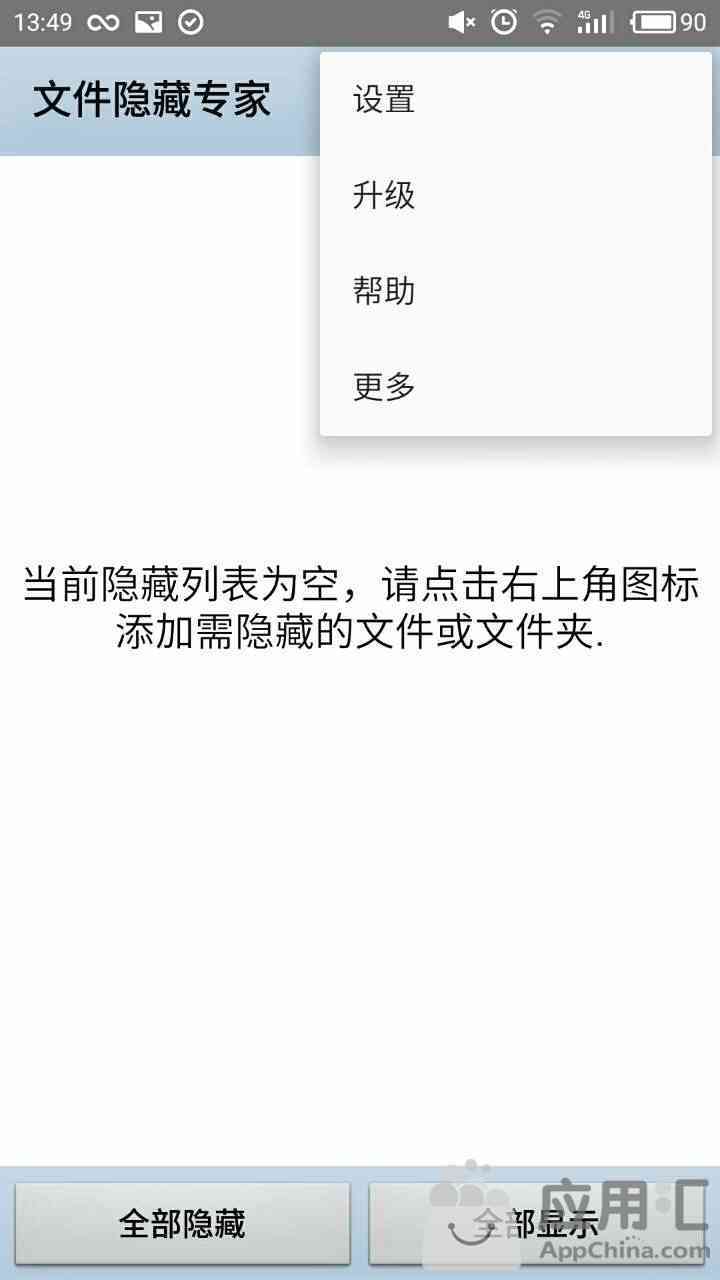Select 升级 in the menu
This screenshot has width=720, height=1280.
[x=515, y=196]
